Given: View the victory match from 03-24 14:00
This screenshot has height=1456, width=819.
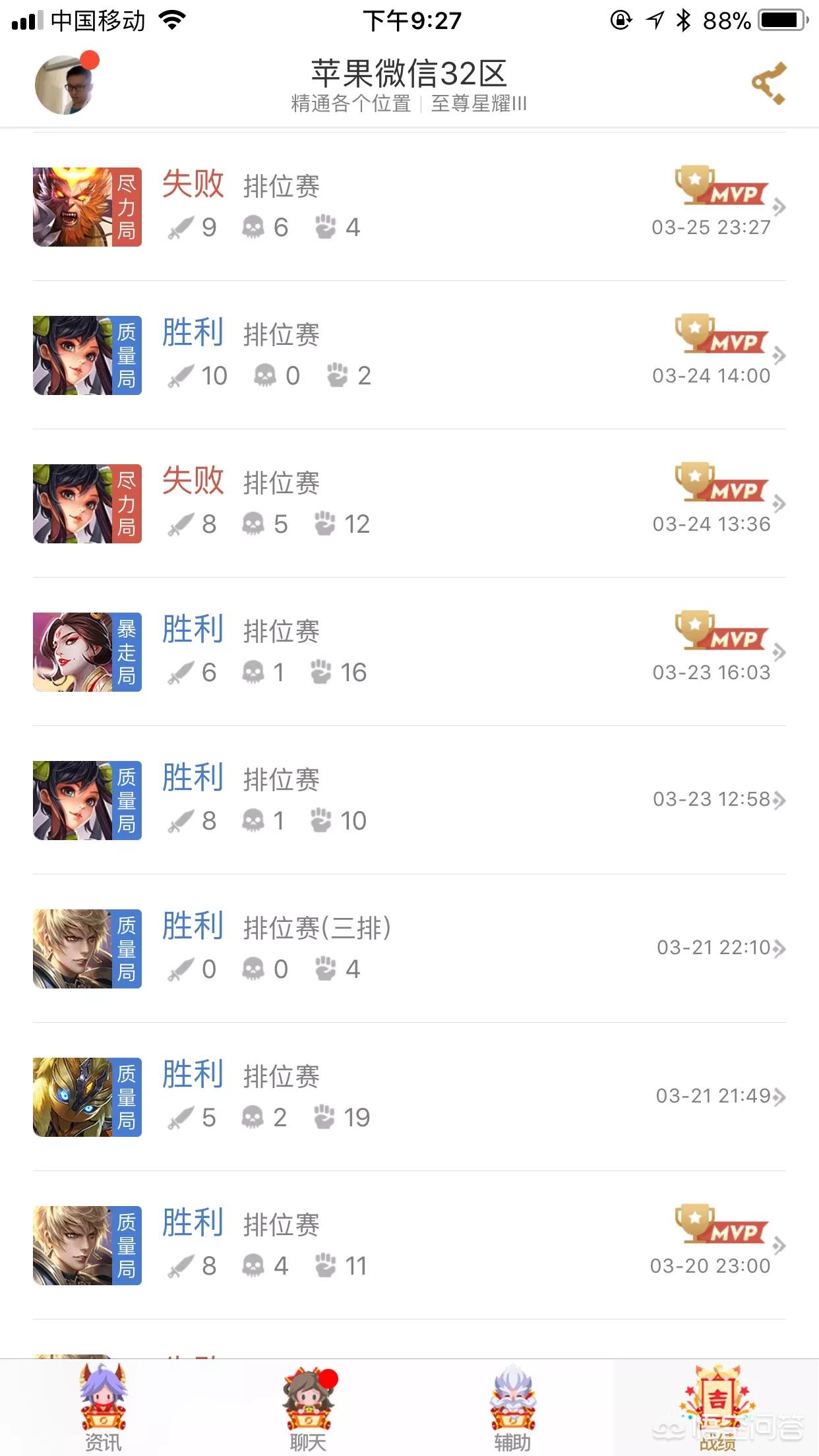Looking at the screenshot, I should 409,355.
